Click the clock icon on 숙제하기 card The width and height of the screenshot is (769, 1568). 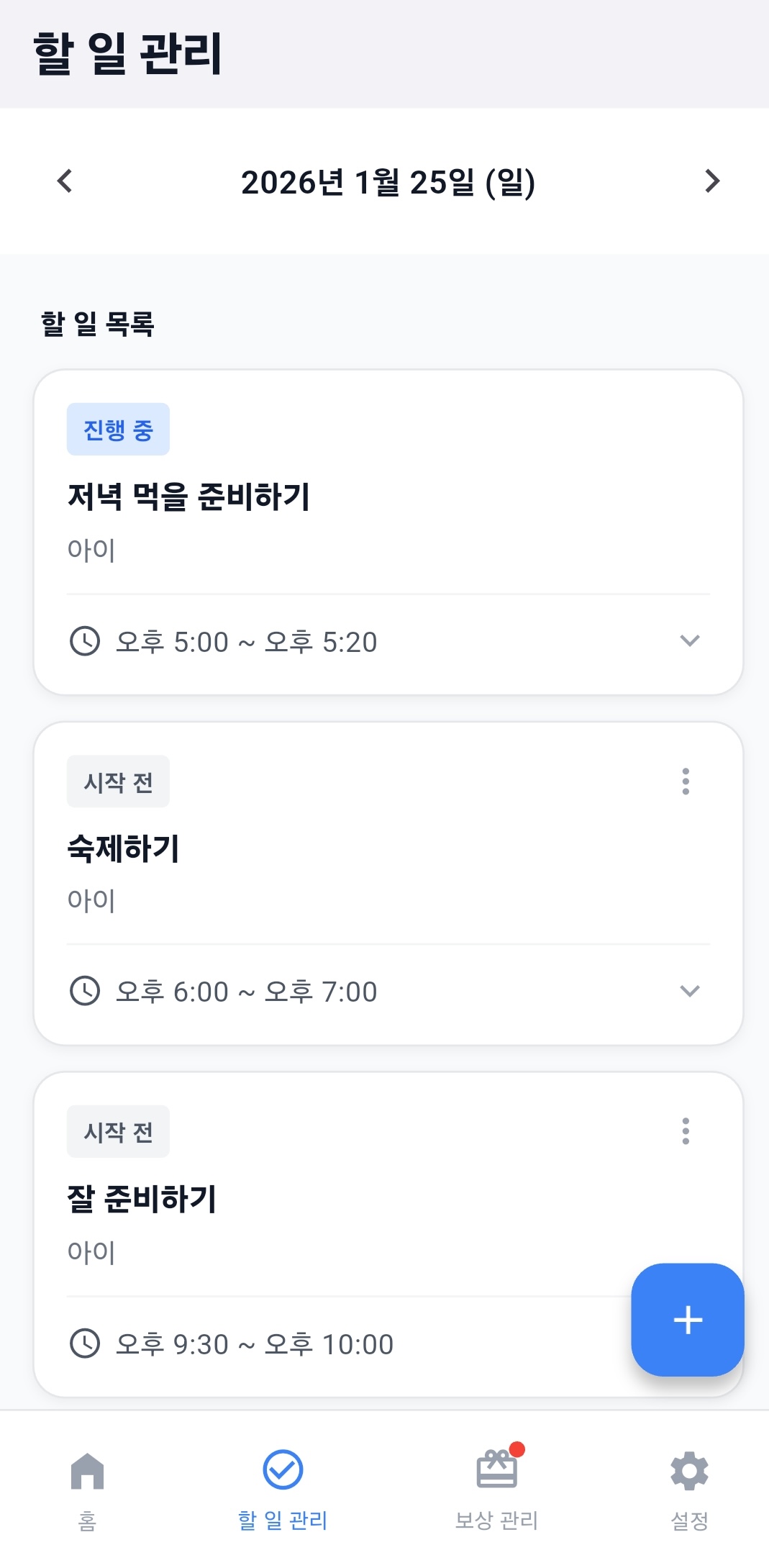(83, 991)
